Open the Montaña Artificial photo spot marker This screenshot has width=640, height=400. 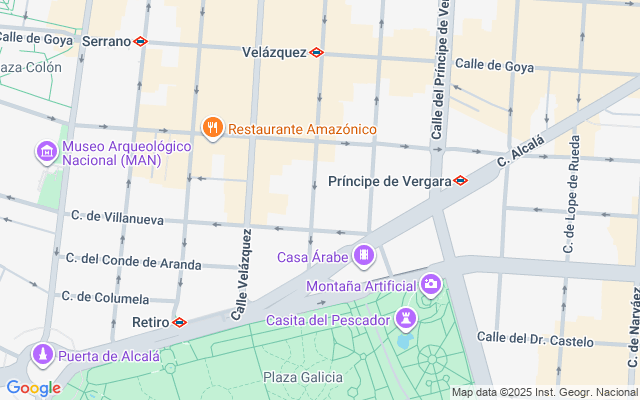tap(431, 285)
